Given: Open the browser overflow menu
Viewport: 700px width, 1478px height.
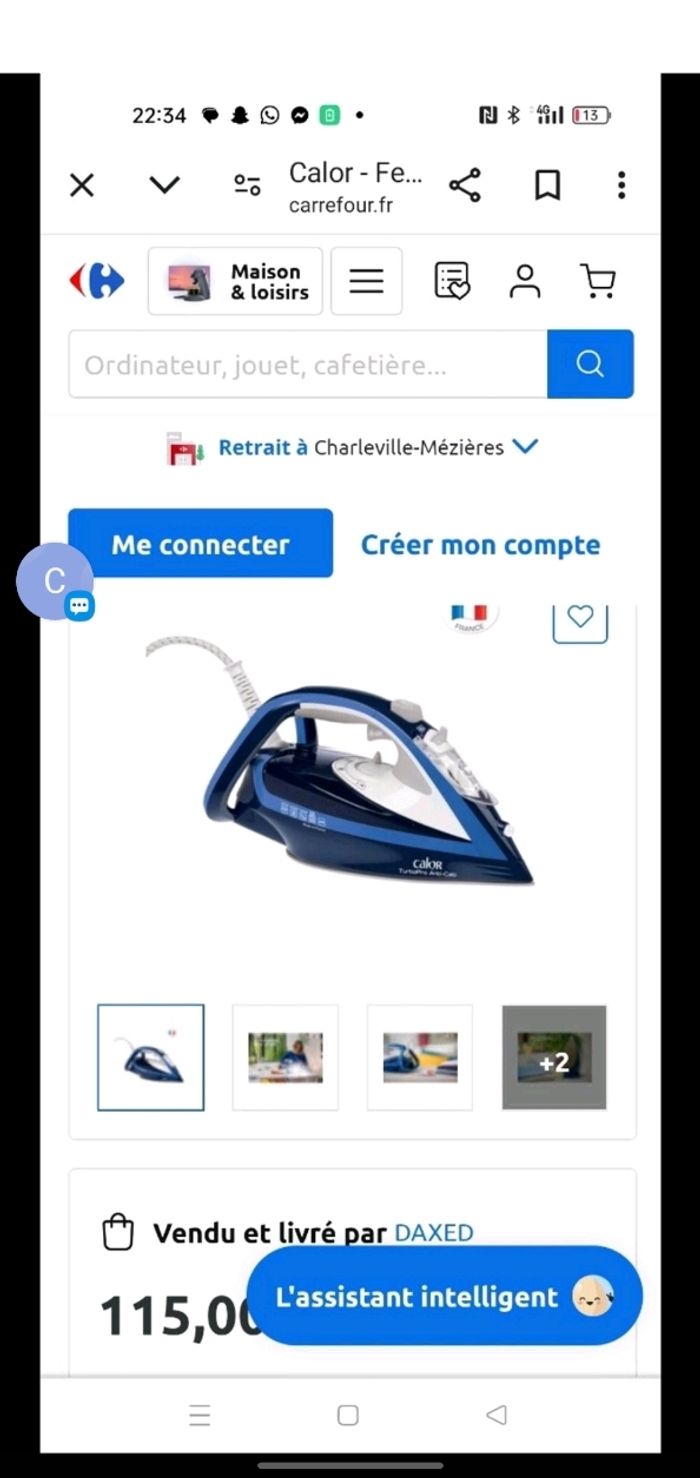Looking at the screenshot, I should point(621,185).
